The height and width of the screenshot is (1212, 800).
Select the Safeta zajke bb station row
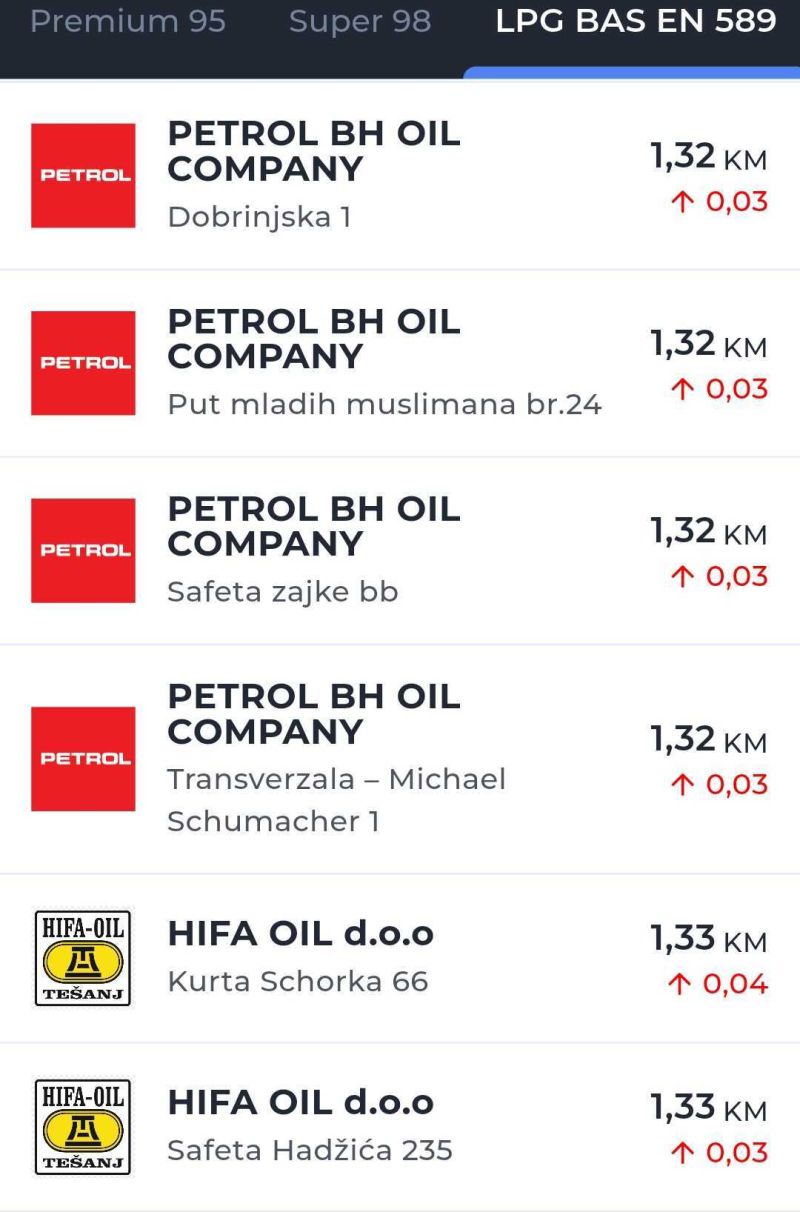tap(400, 548)
